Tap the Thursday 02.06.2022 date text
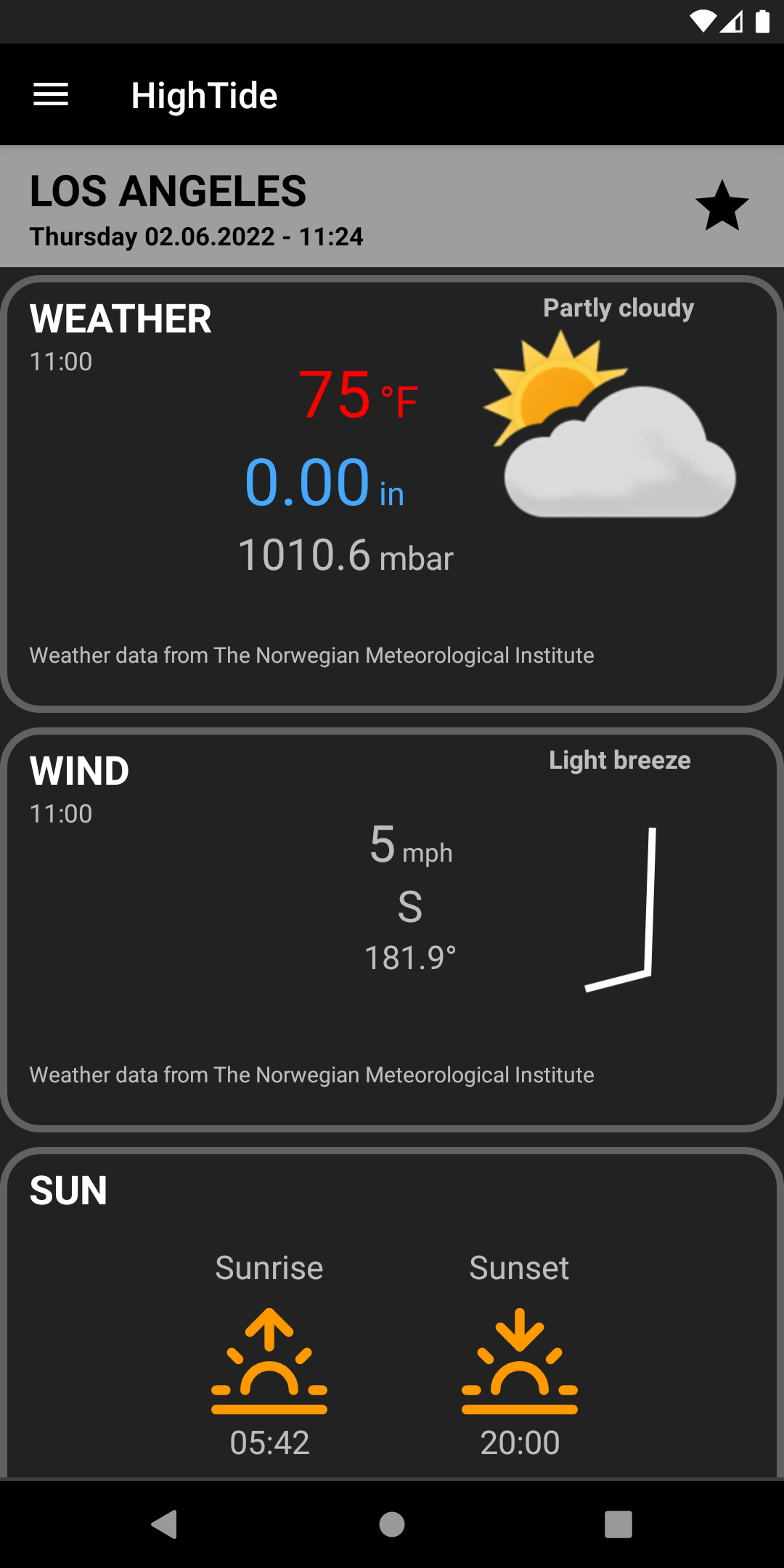Viewport: 784px width, 1568px height. point(195,237)
